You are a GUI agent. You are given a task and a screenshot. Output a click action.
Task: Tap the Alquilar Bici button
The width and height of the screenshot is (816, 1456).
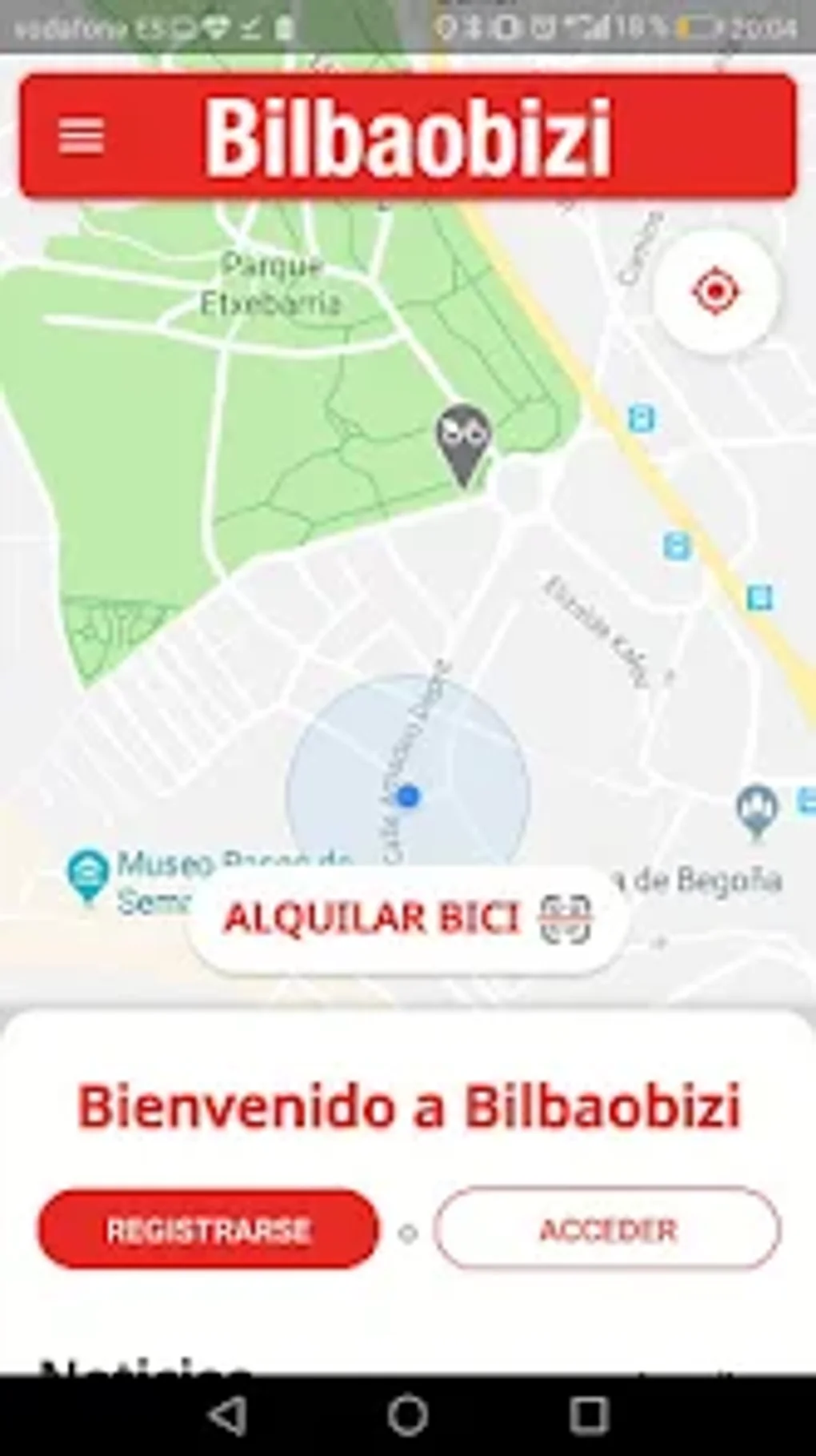click(x=408, y=918)
